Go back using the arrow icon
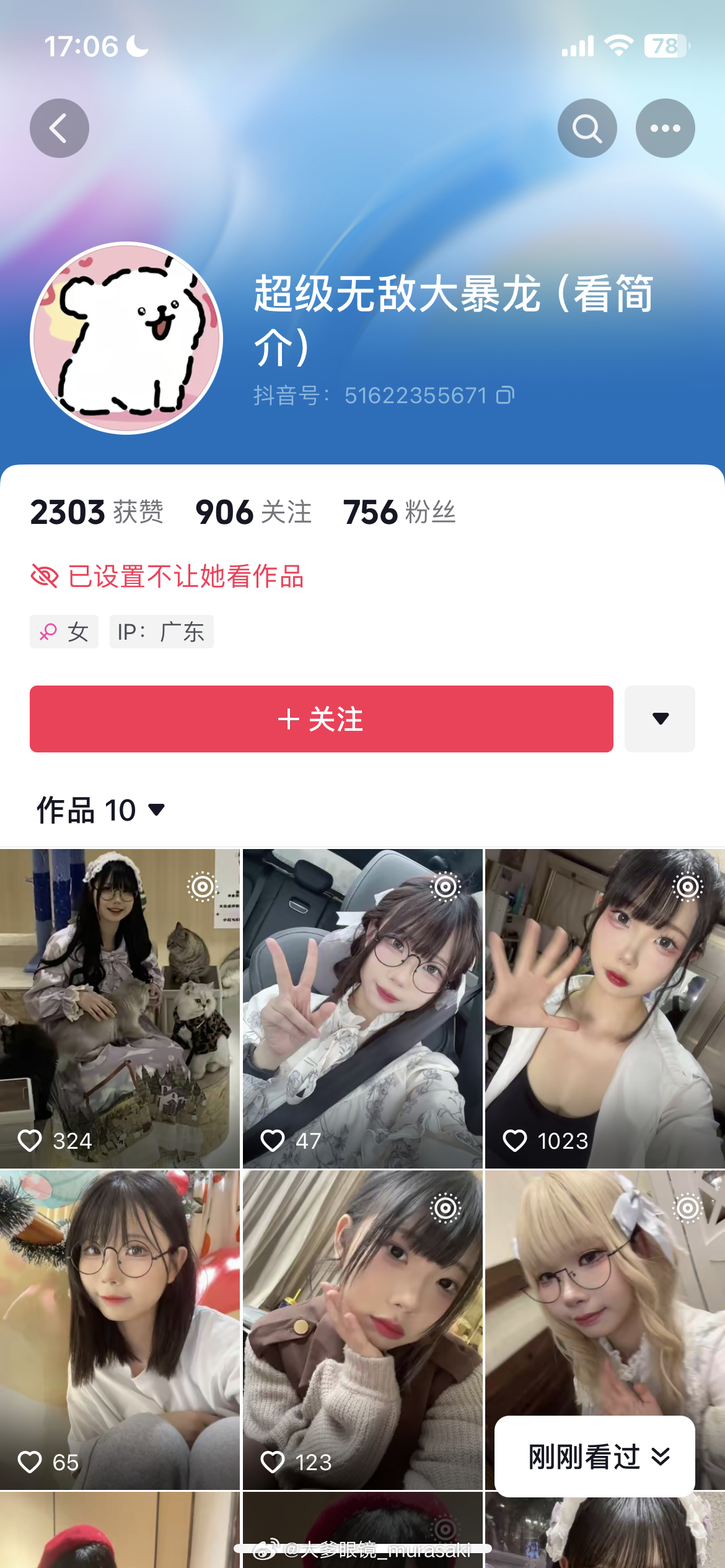 (59, 128)
